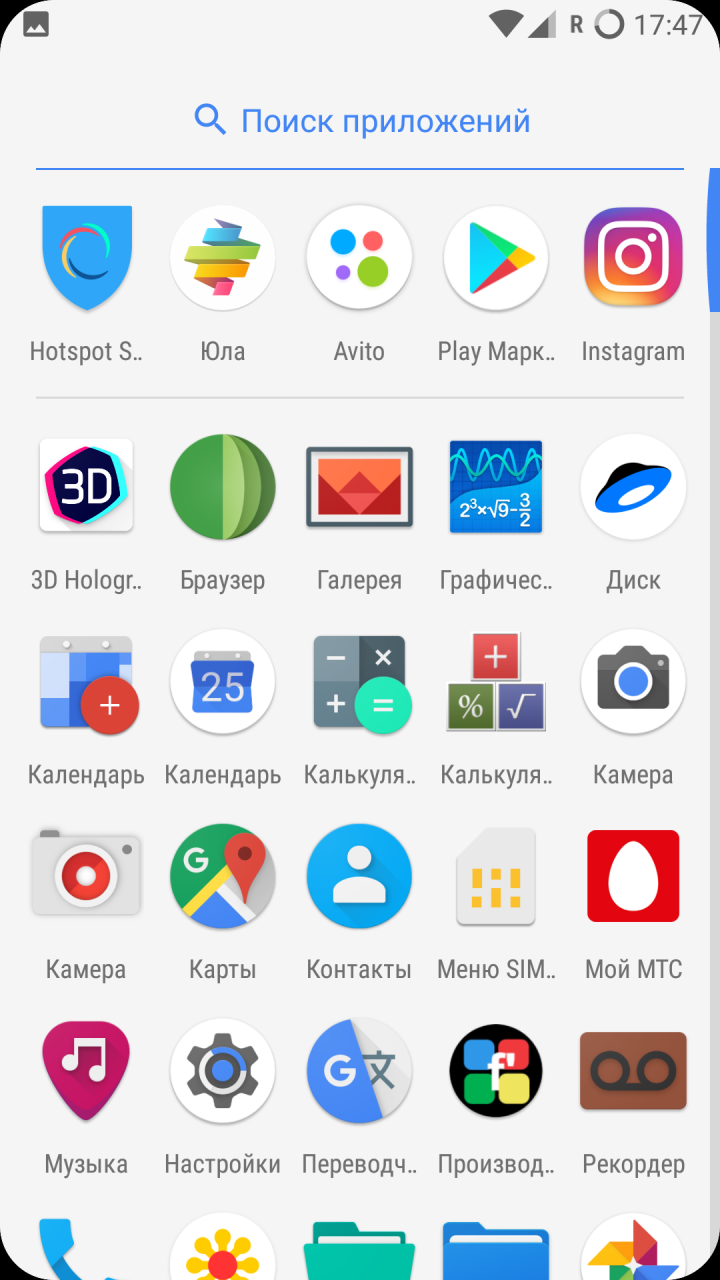The width and height of the screenshot is (720, 1280).
Task: Open Галерея app
Action: point(359,486)
